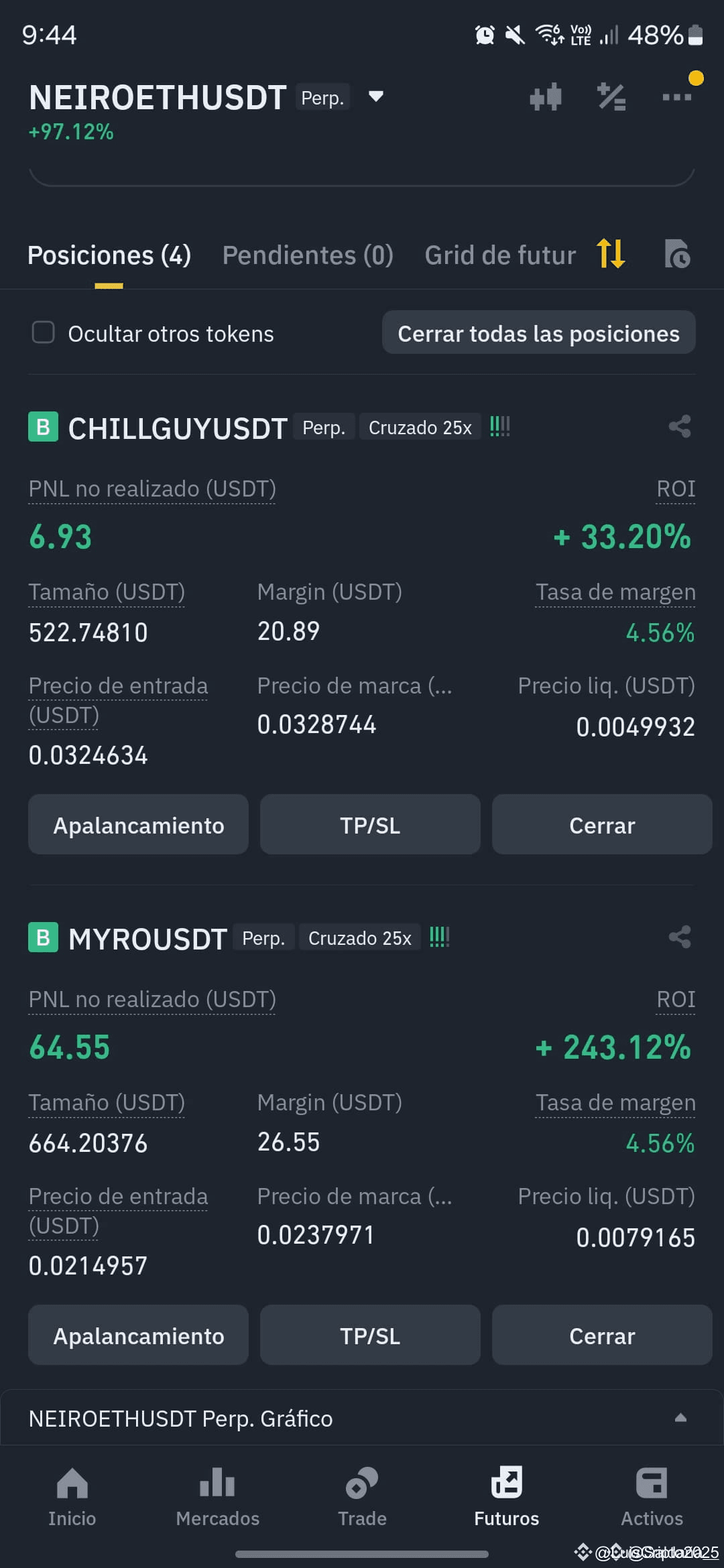The image size is (724, 1568).
Task: Open the candlestick chart icon
Action: (546, 97)
